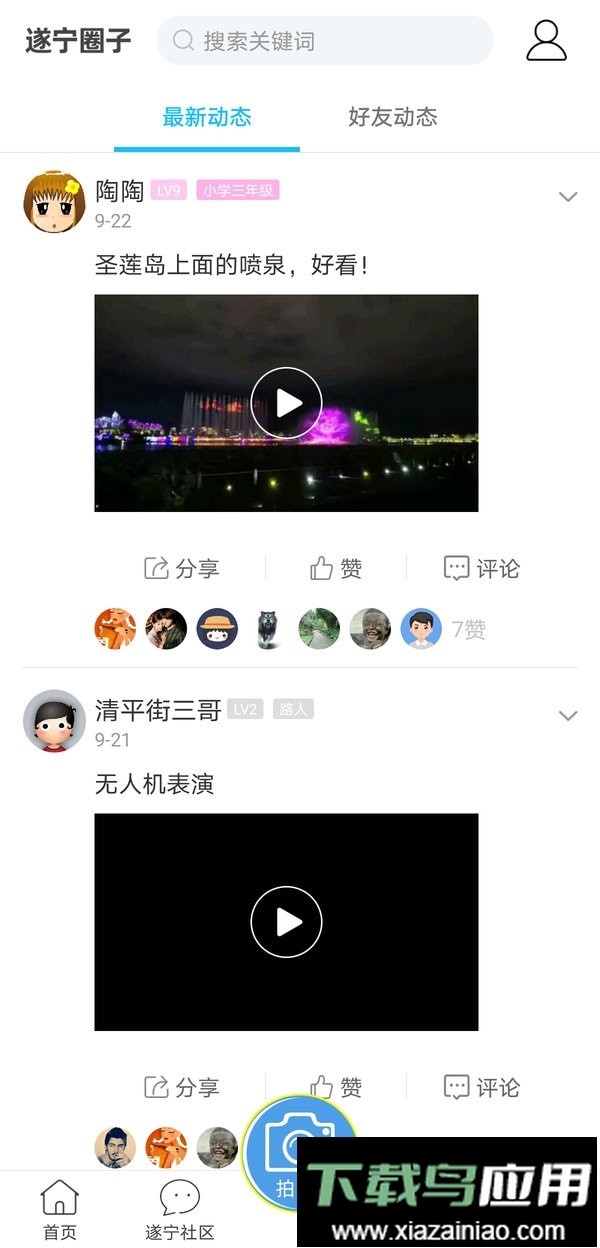
Task: Play 陶陶's fountain video
Action: [286, 403]
